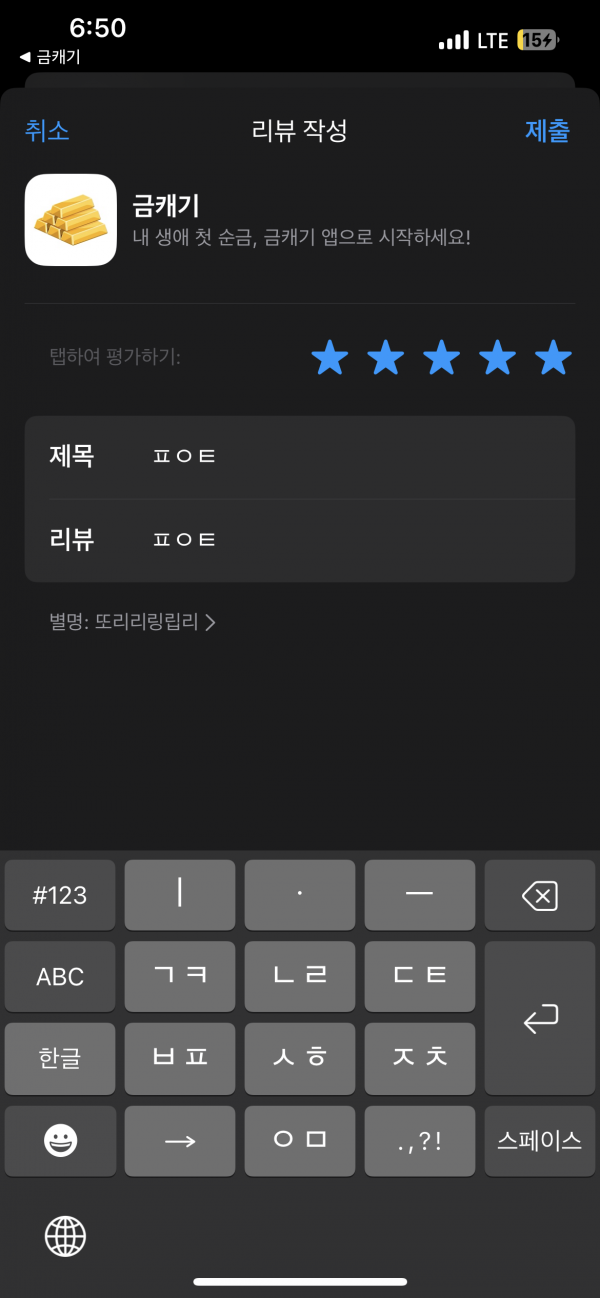This screenshot has width=600, height=1298.
Task: Open the emoji keyboard
Action: [x=60, y=1141]
